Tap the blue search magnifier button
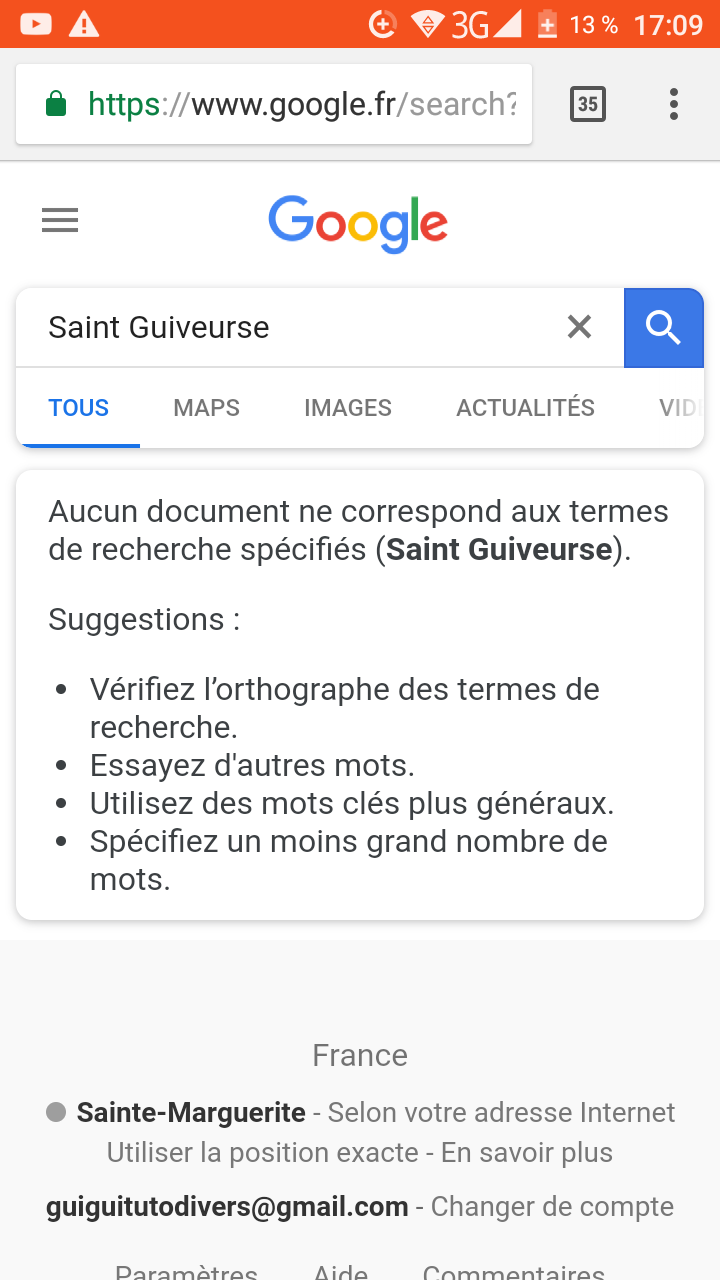 pos(664,328)
